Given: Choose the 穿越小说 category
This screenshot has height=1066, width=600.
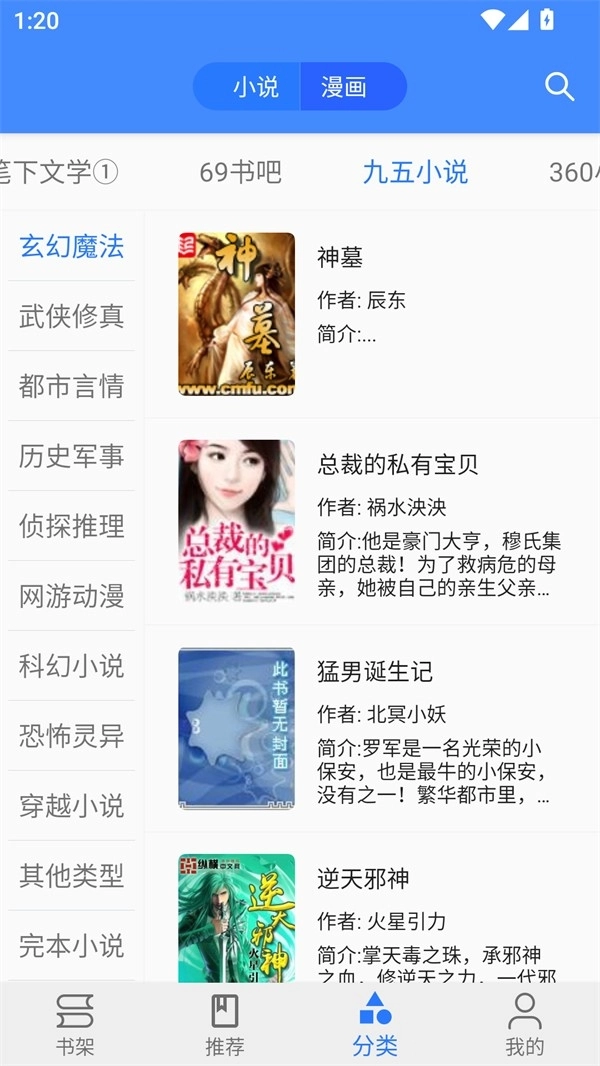Looking at the screenshot, I should 72,806.
